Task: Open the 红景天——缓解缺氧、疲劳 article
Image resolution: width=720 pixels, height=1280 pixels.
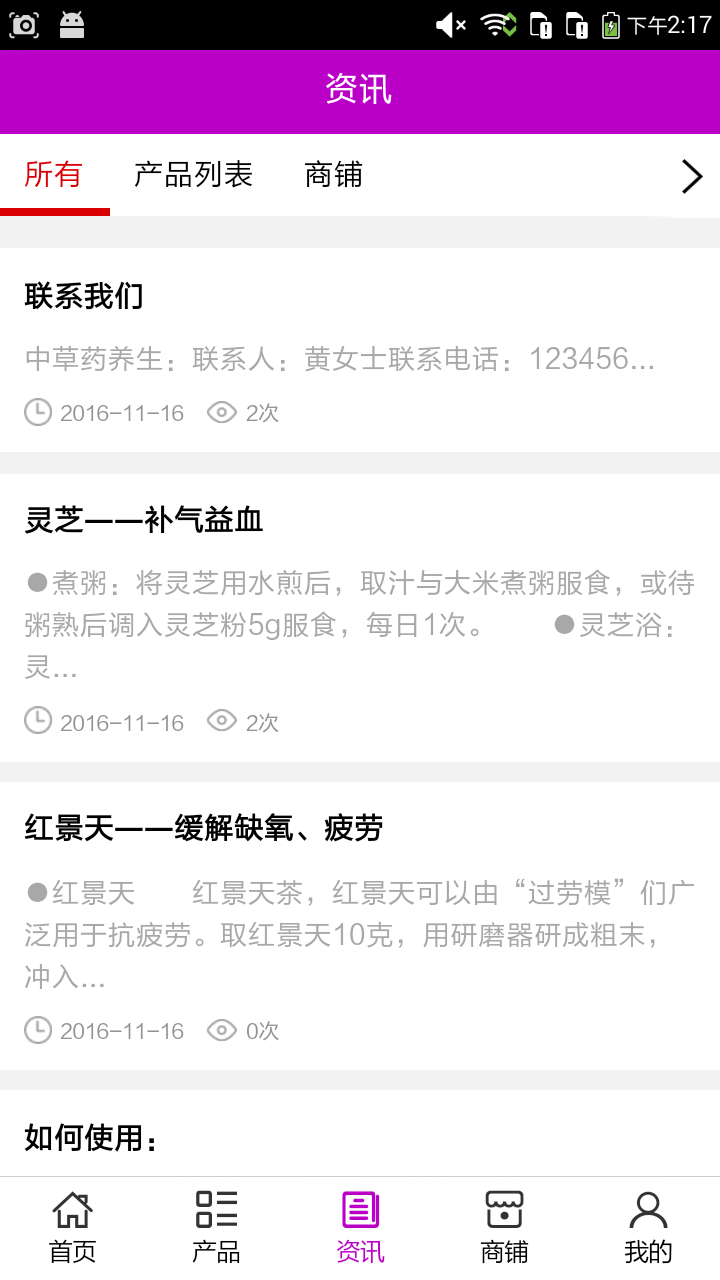Action: [360, 926]
